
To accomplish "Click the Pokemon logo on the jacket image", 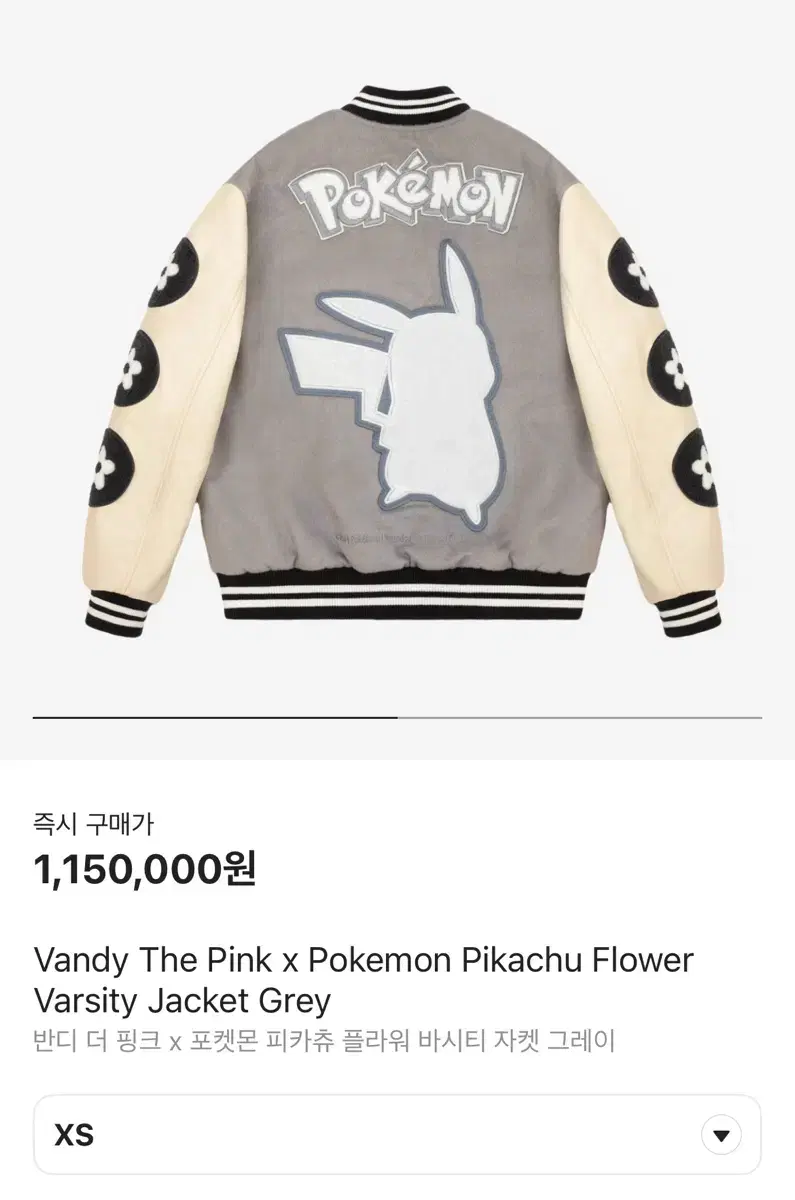I will (404, 192).
